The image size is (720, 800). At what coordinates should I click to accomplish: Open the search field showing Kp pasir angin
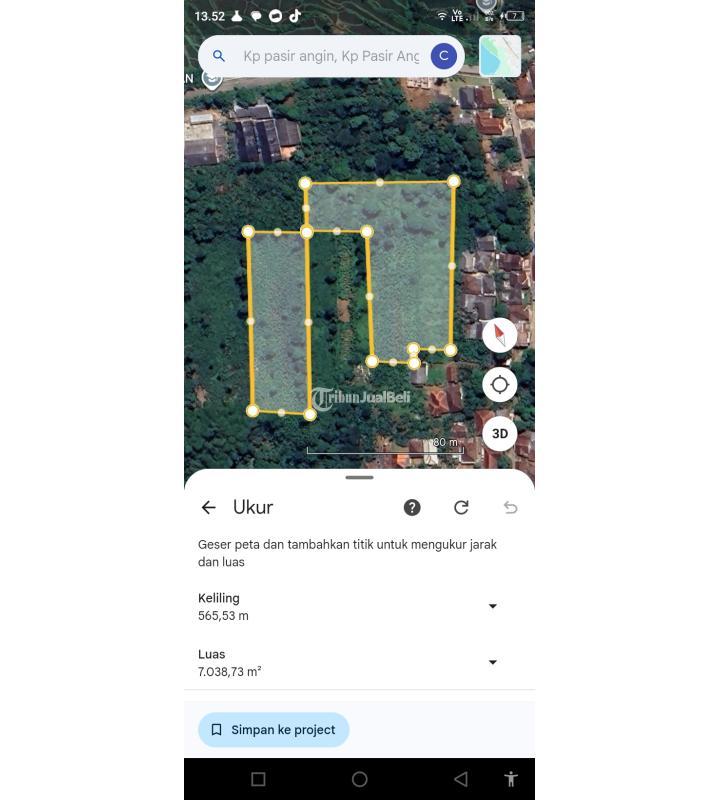tap(330, 56)
